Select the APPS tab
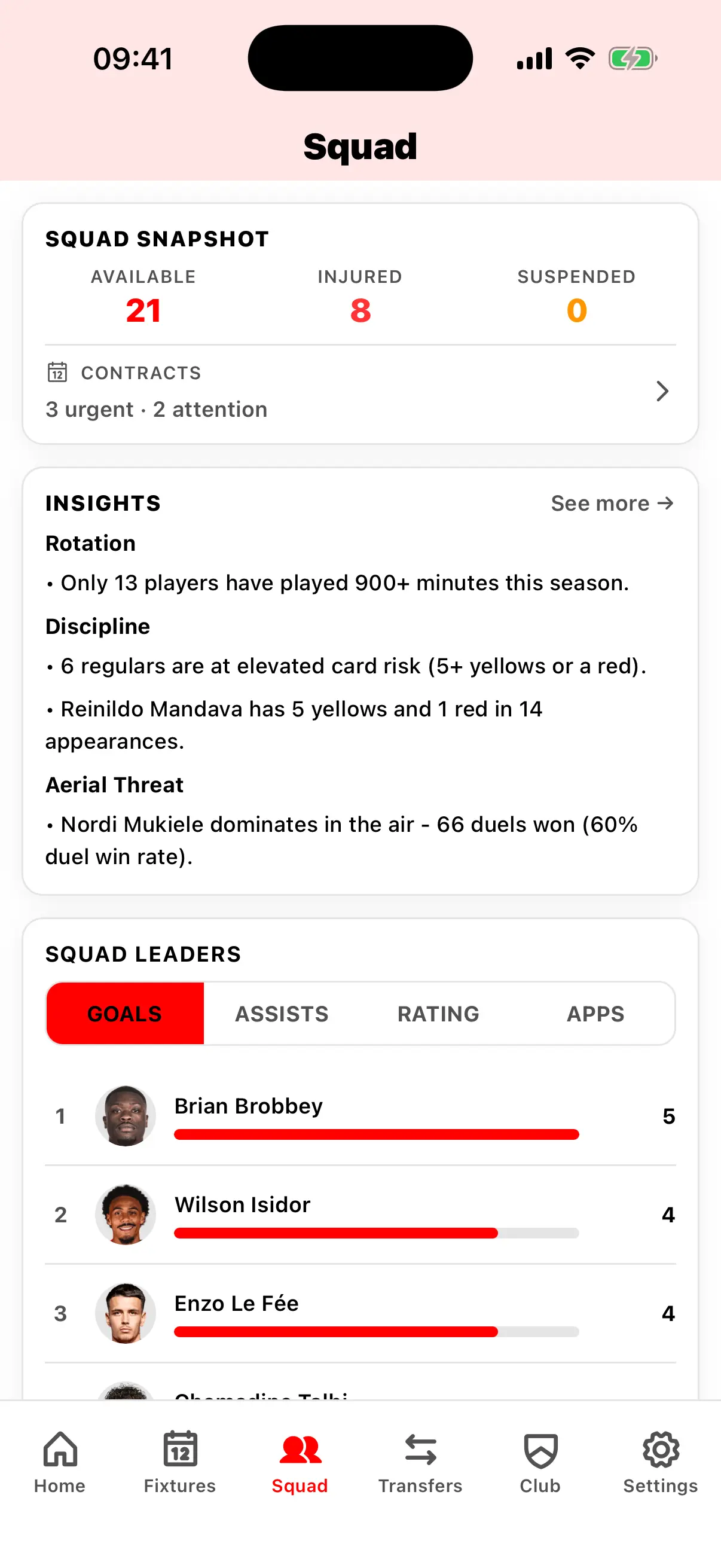 [x=595, y=1013]
